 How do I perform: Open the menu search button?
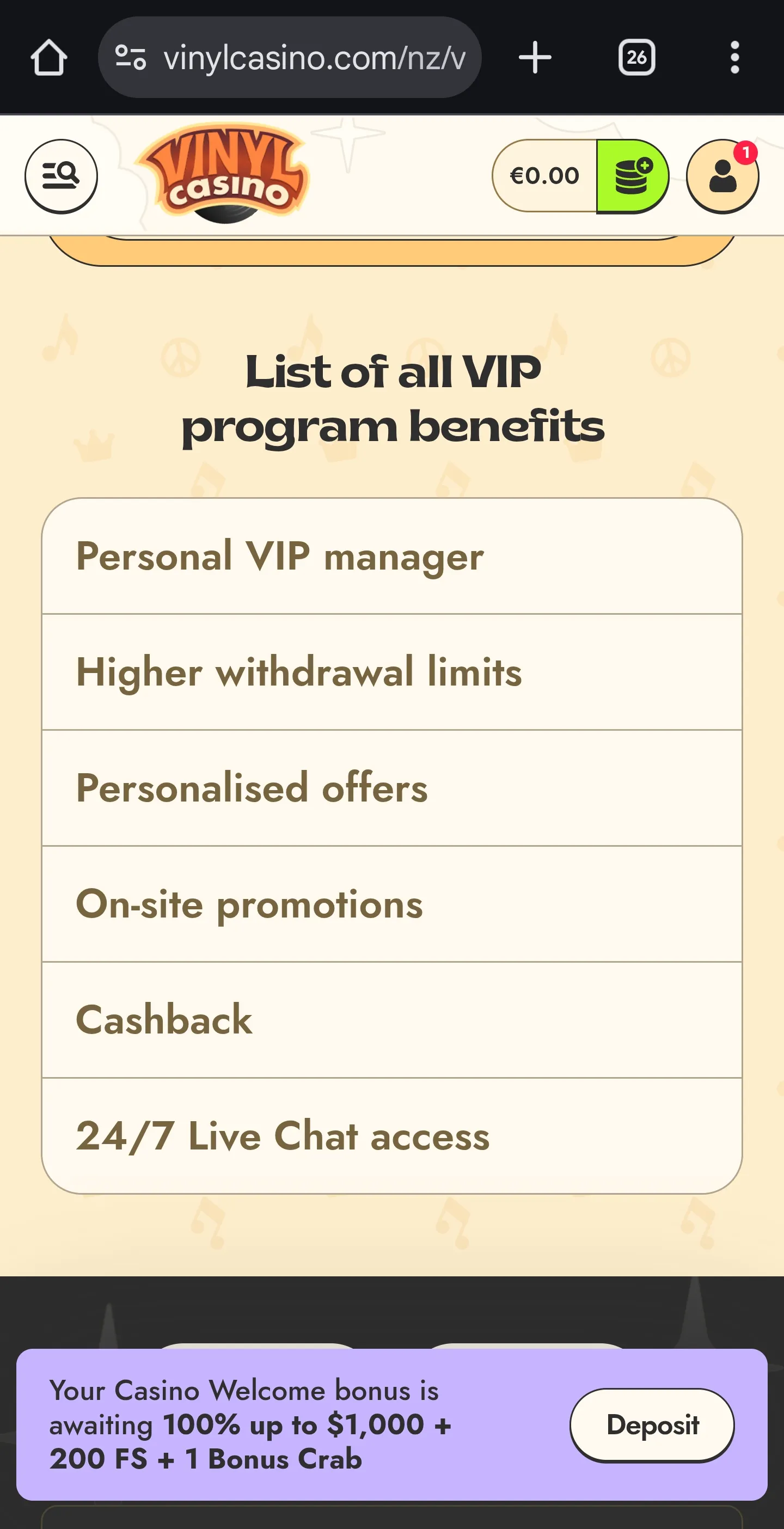61,176
